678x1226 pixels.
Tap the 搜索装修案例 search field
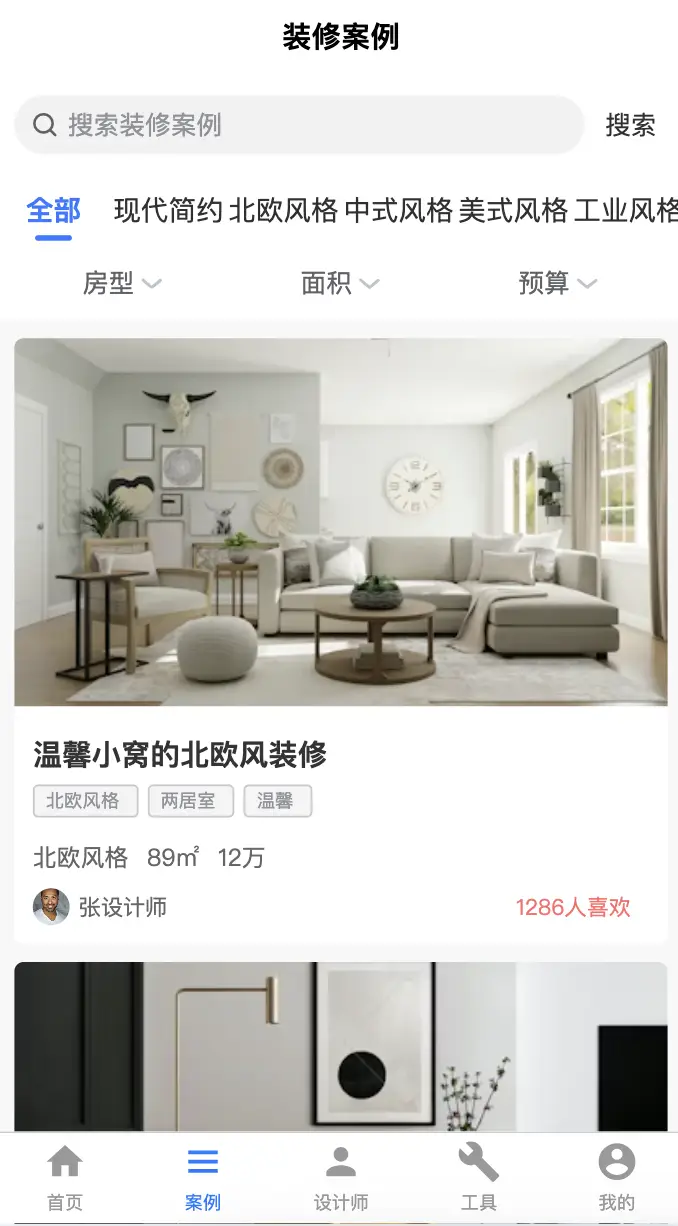pos(300,125)
